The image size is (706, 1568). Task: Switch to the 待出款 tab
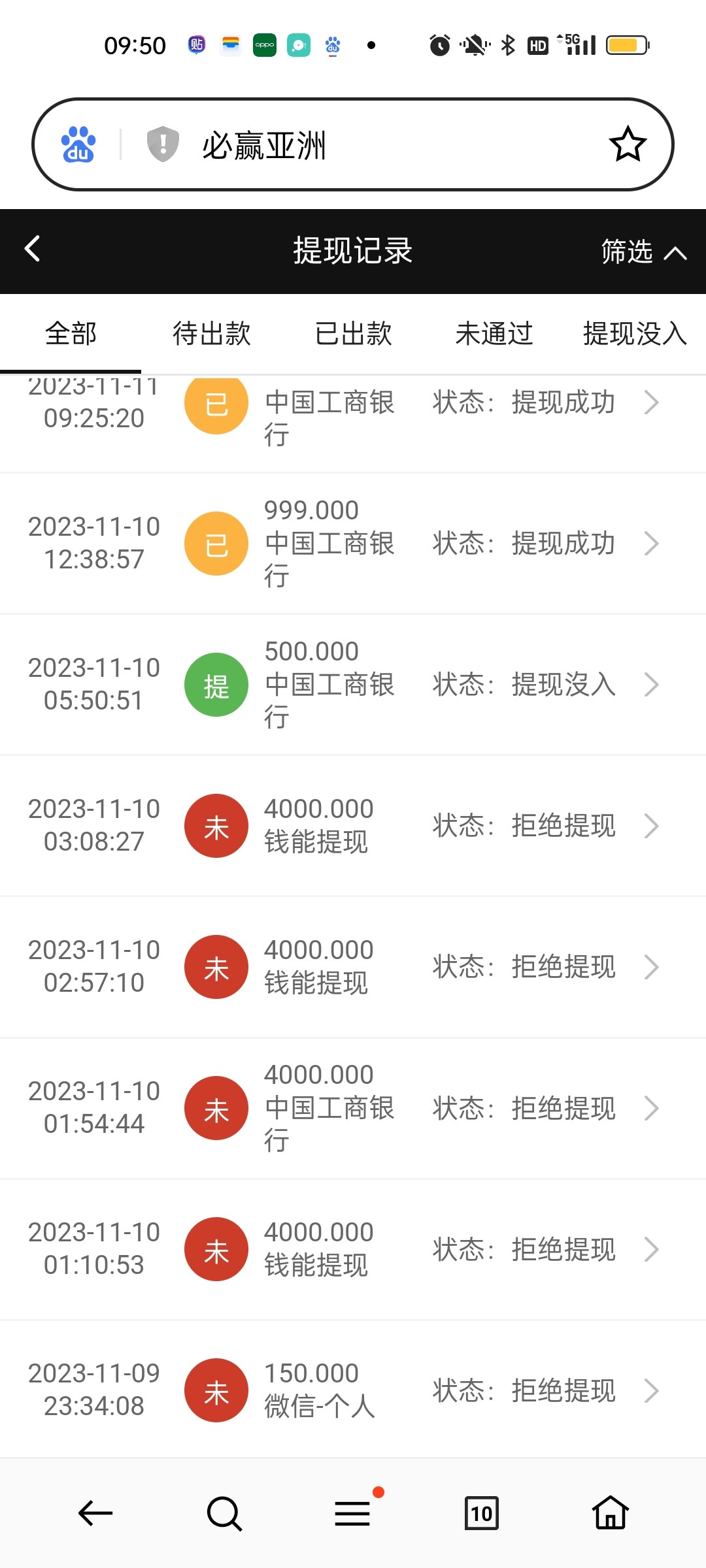(211, 334)
